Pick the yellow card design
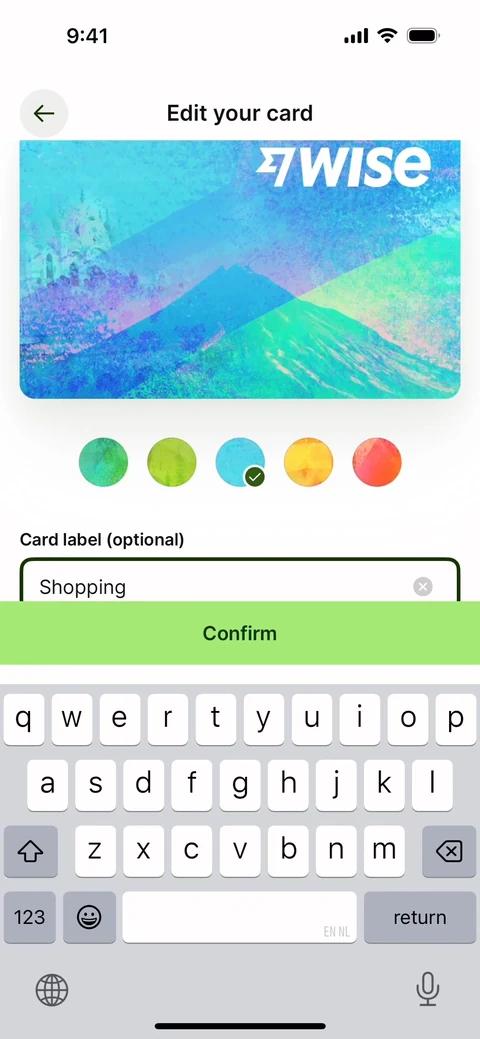This screenshot has width=480, height=1039. pyautogui.click(x=308, y=462)
